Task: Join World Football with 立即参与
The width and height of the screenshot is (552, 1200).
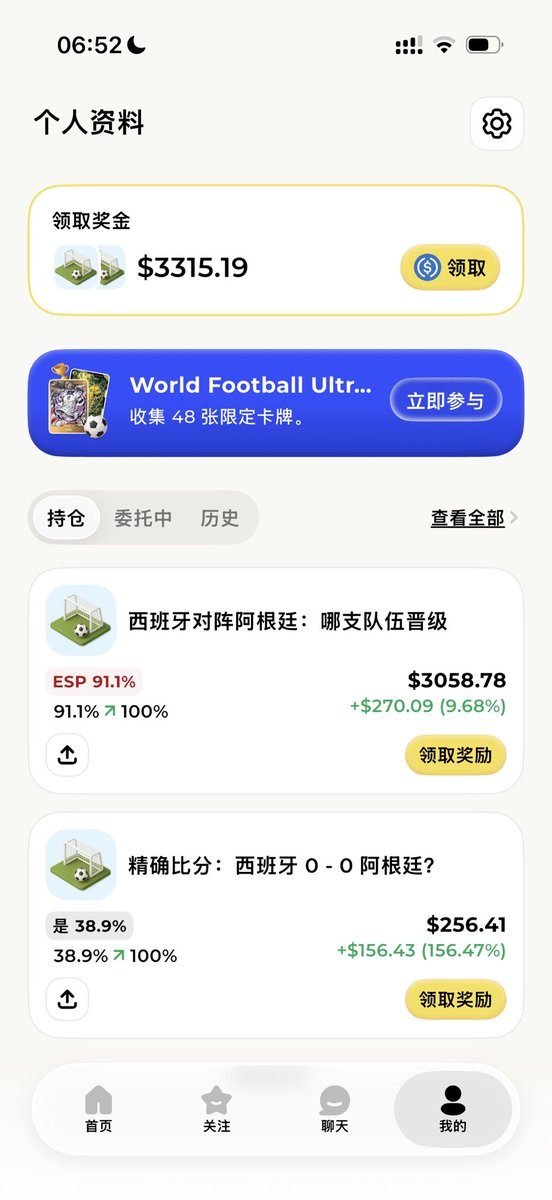Action: tap(445, 401)
